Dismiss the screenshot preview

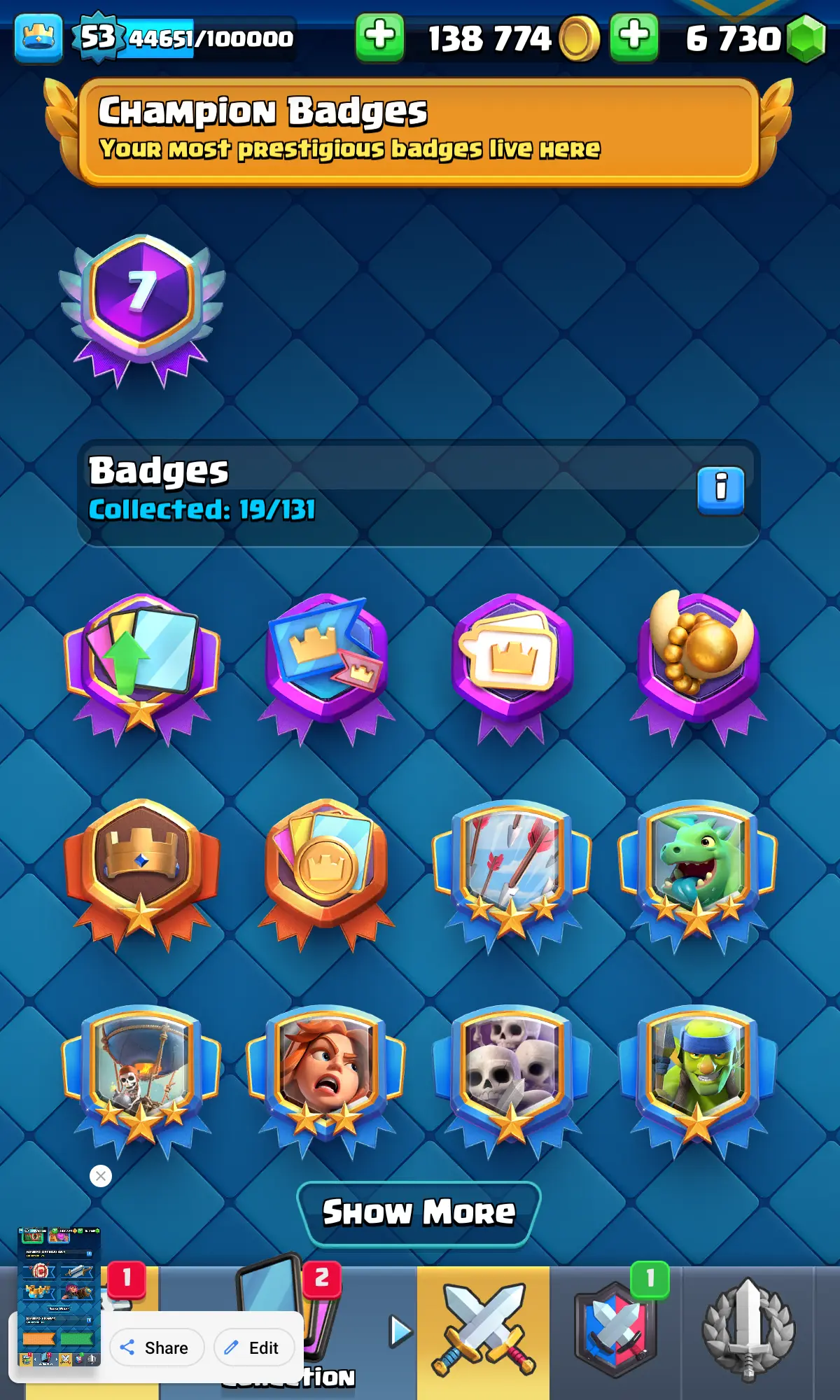pyautogui.click(x=101, y=1176)
